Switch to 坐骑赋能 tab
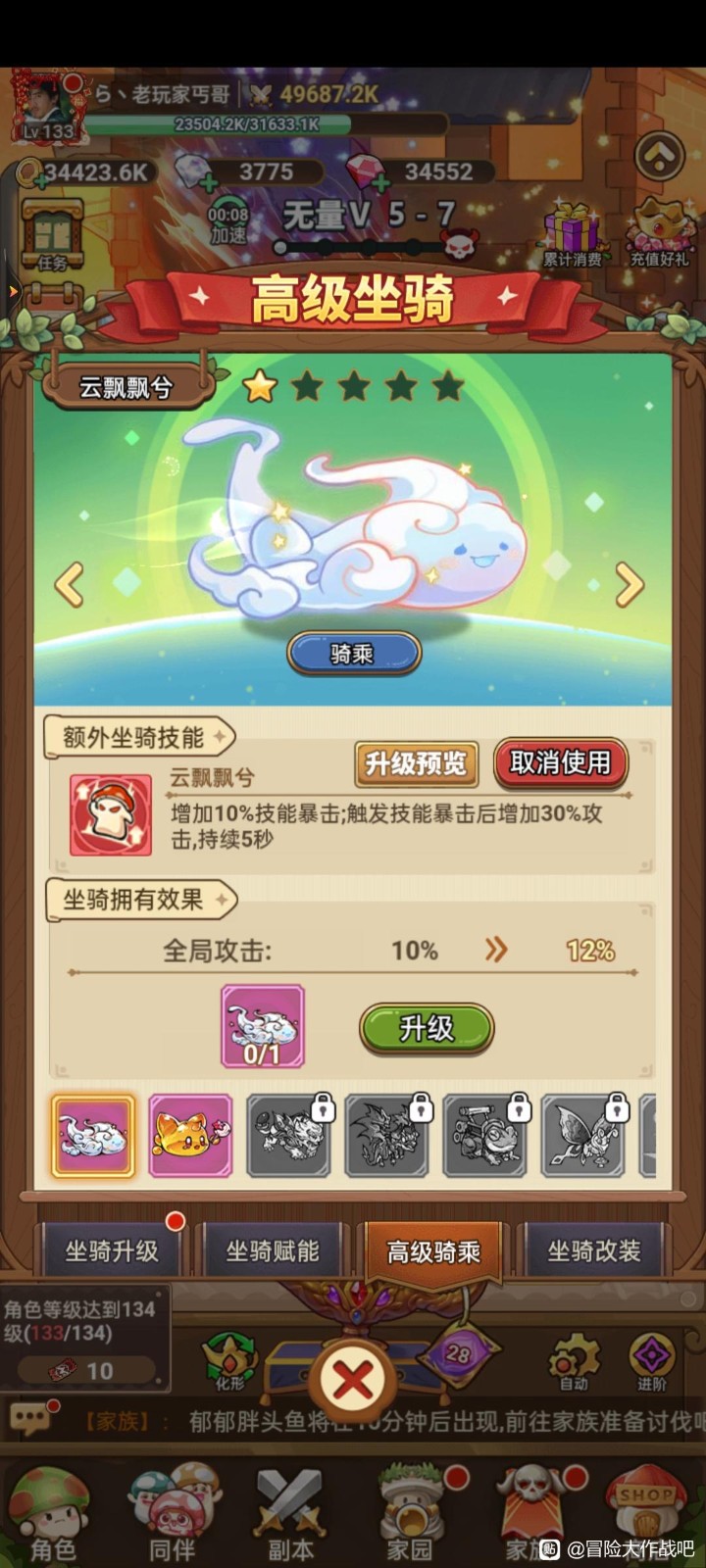The width and height of the screenshot is (706, 1568). (x=273, y=1251)
